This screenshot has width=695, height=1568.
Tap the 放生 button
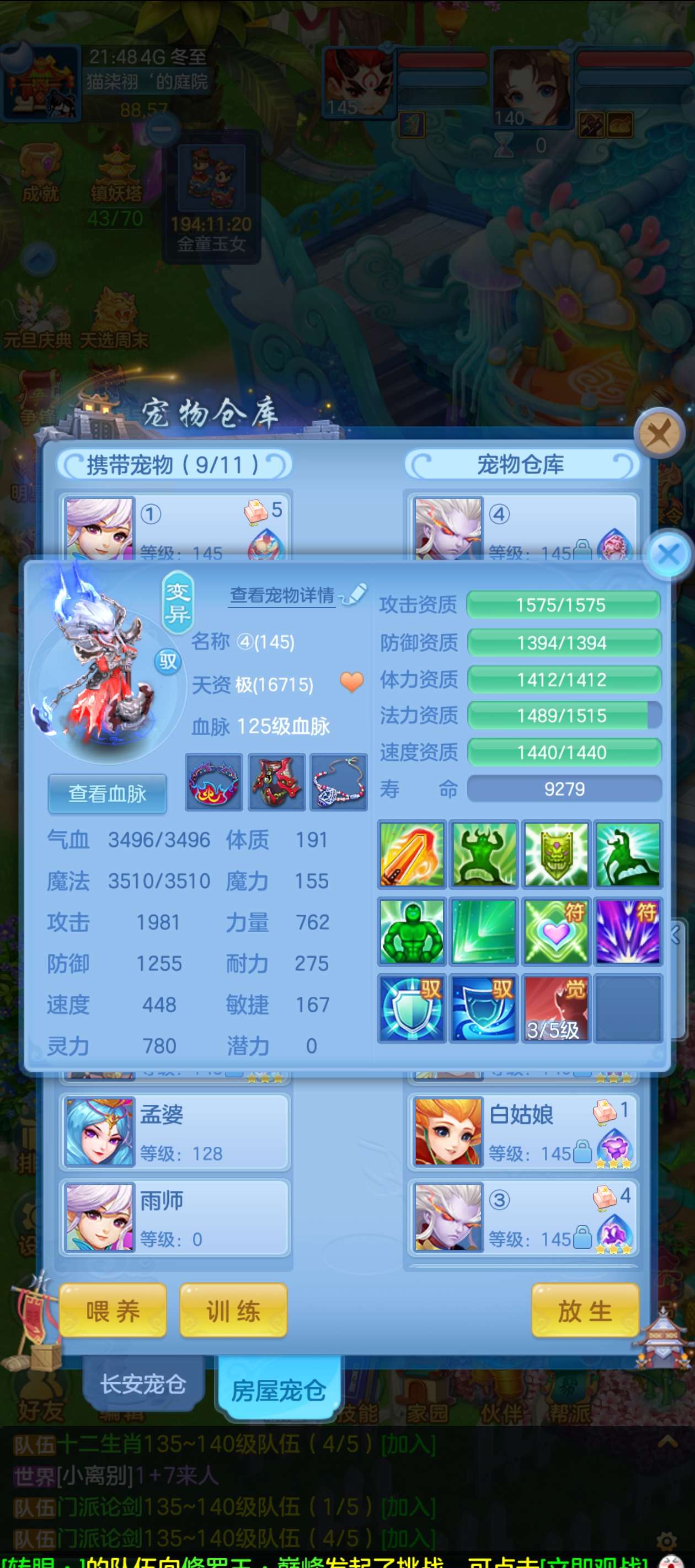tap(585, 1311)
